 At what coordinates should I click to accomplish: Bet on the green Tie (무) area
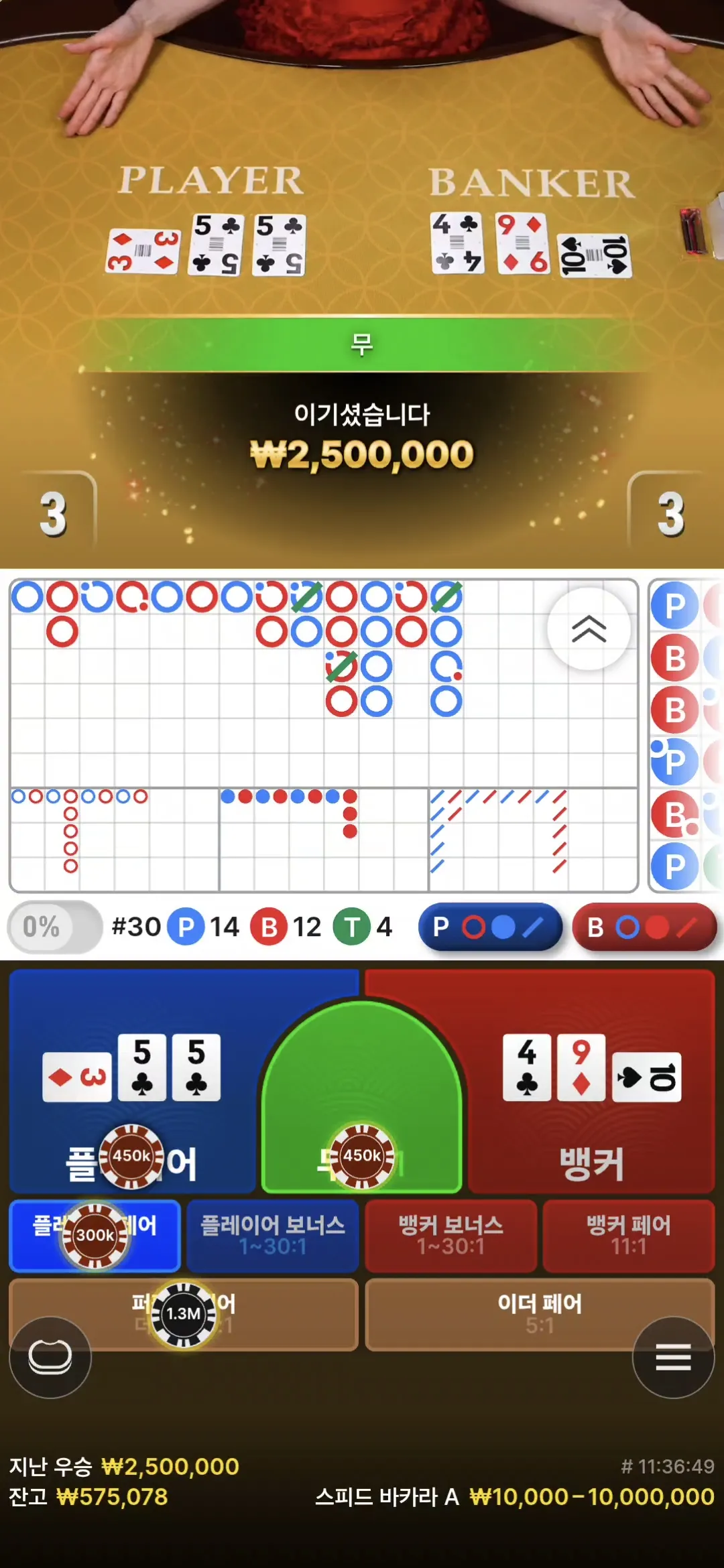tap(362, 1099)
